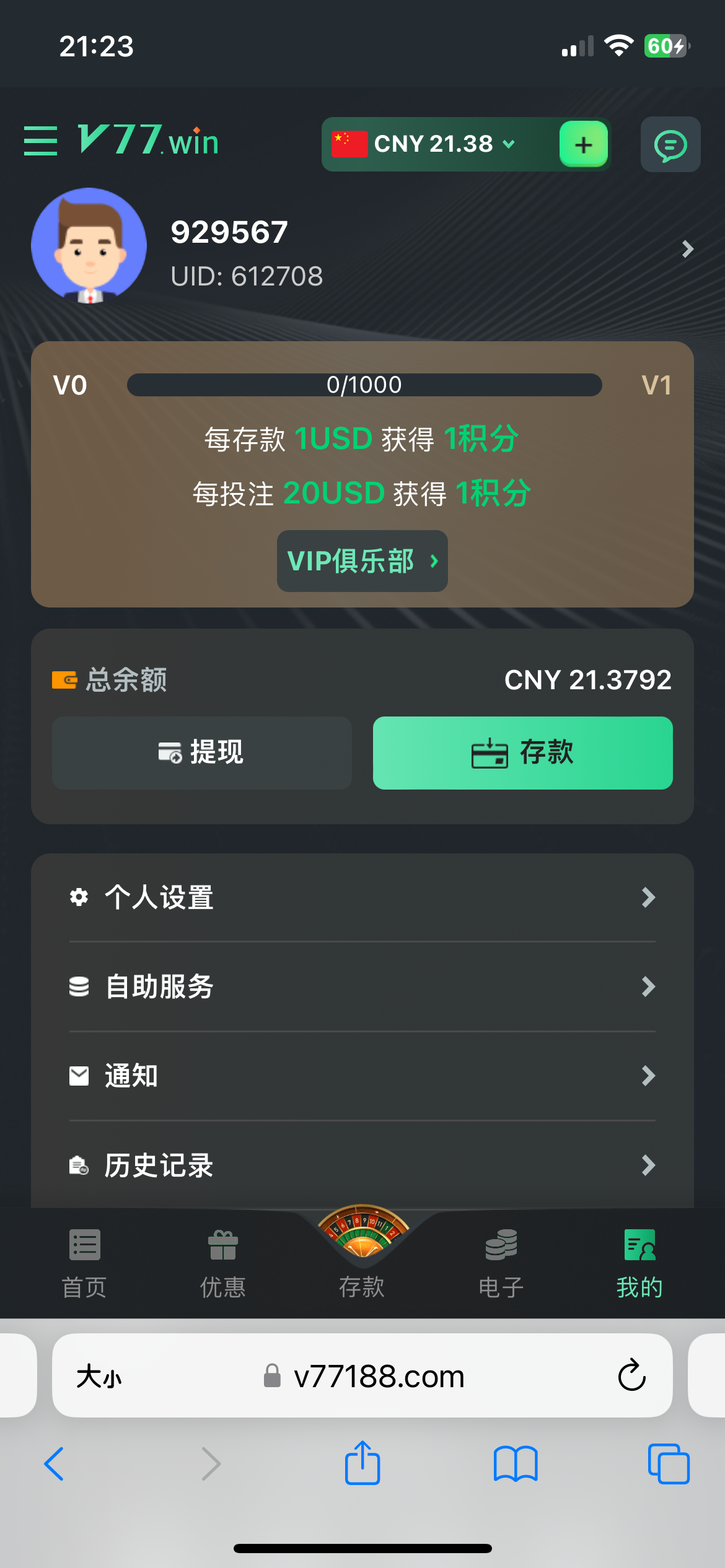Image resolution: width=725 pixels, height=1568 pixels.
Task: Open profile details for user 929567
Action: click(x=687, y=249)
